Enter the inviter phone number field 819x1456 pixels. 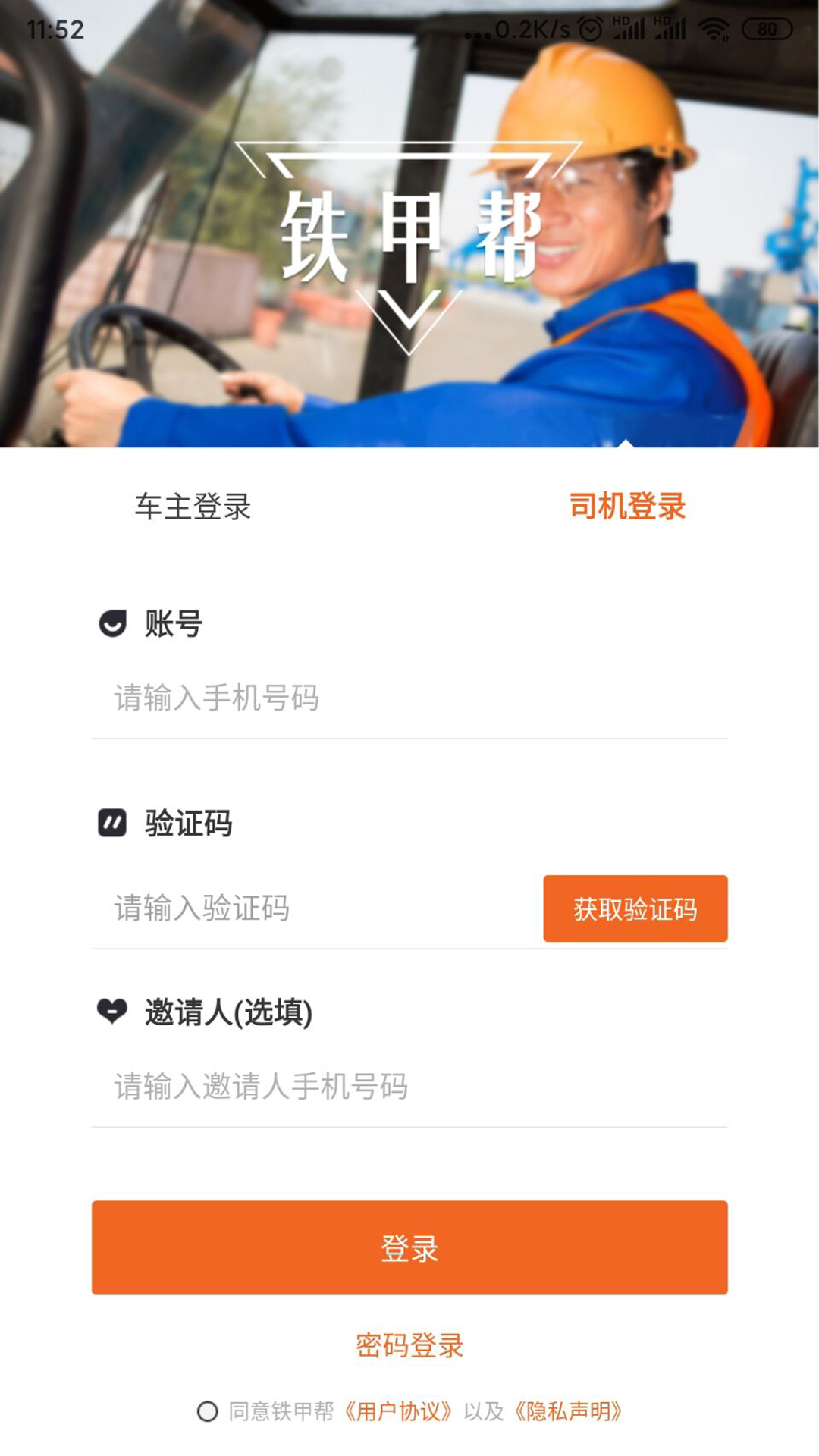coord(409,1086)
